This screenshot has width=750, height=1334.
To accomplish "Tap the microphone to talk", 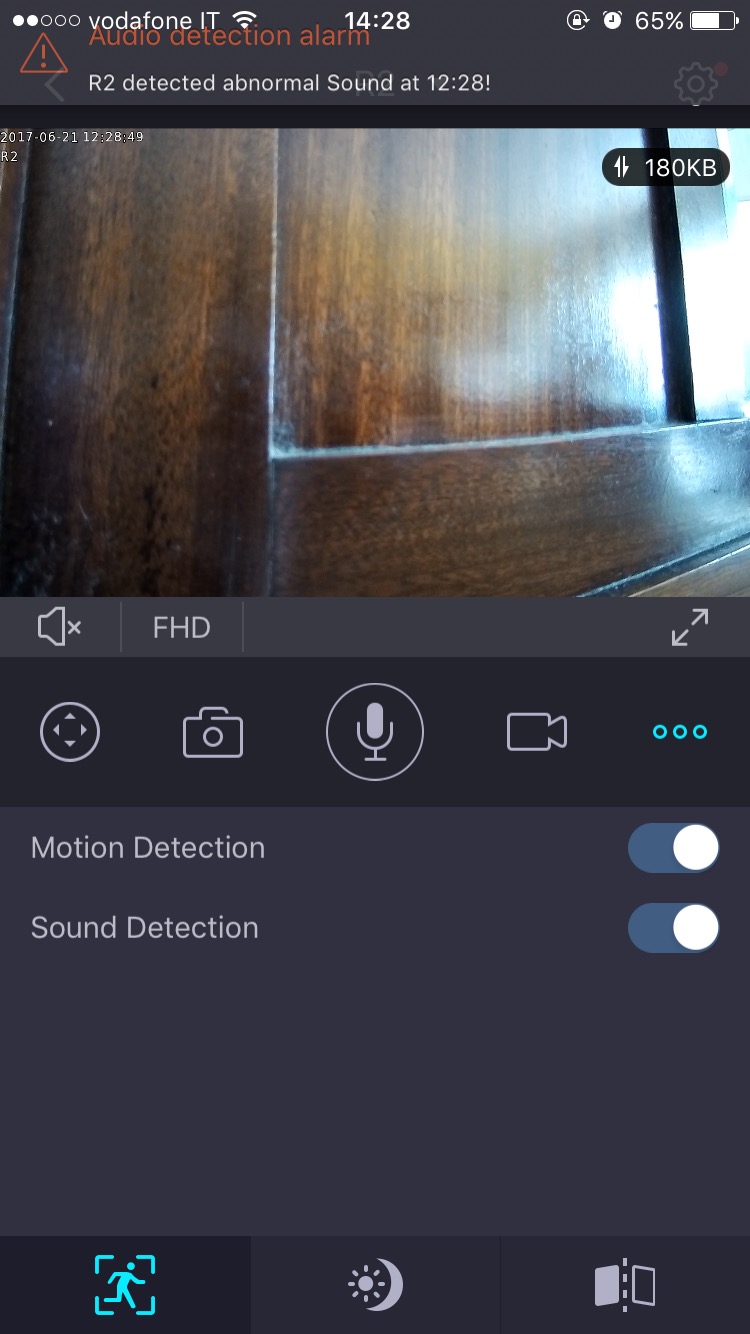I will (x=375, y=732).
